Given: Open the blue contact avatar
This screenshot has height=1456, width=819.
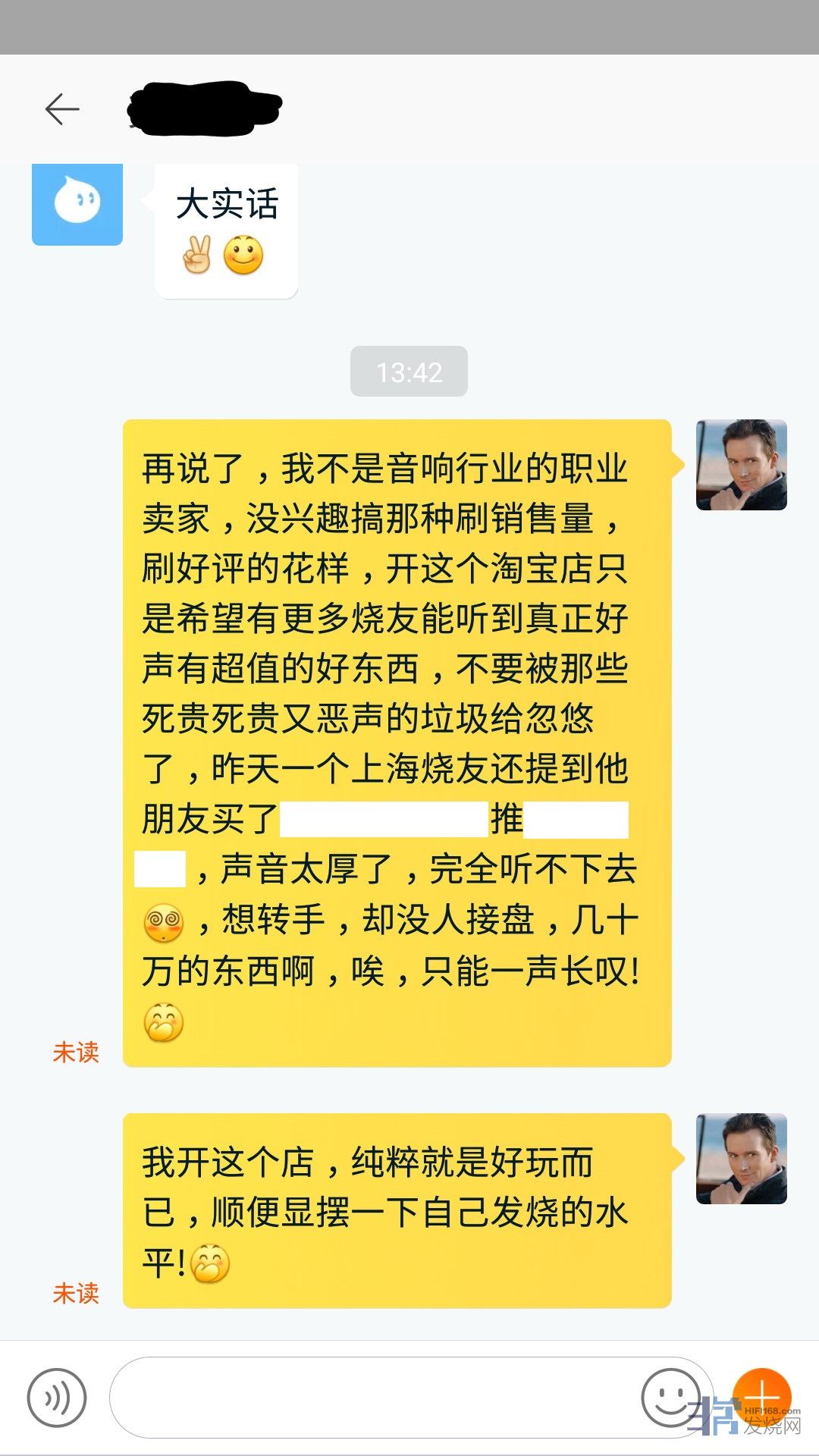Looking at the screenshot, I should coord(77,203).
